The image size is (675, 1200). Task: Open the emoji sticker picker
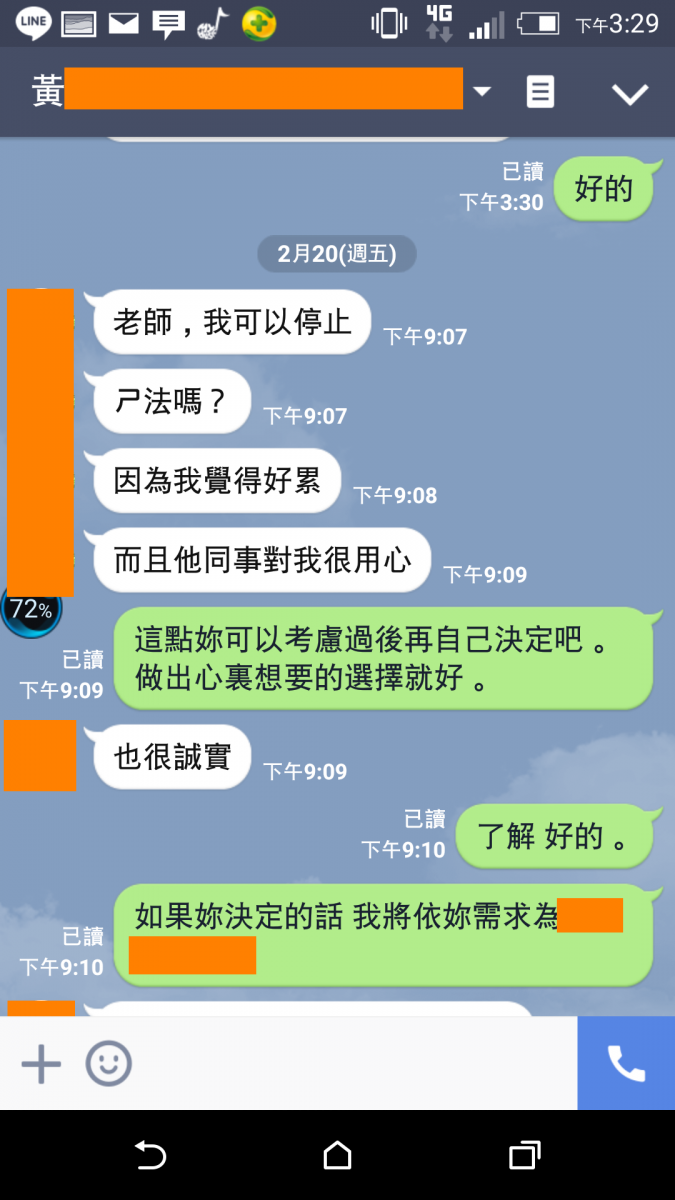108,1064
